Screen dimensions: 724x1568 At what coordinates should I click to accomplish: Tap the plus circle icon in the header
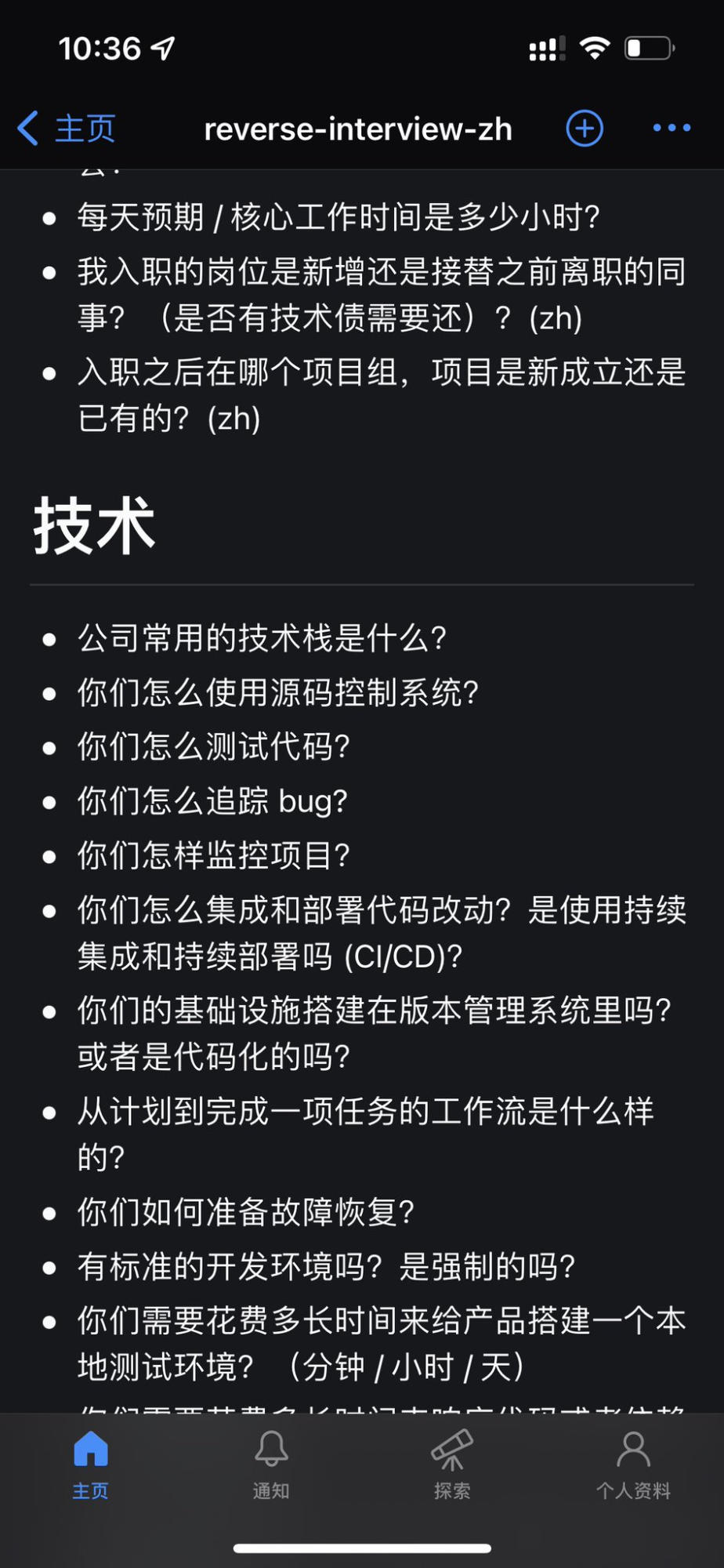[x=585, y=128]
